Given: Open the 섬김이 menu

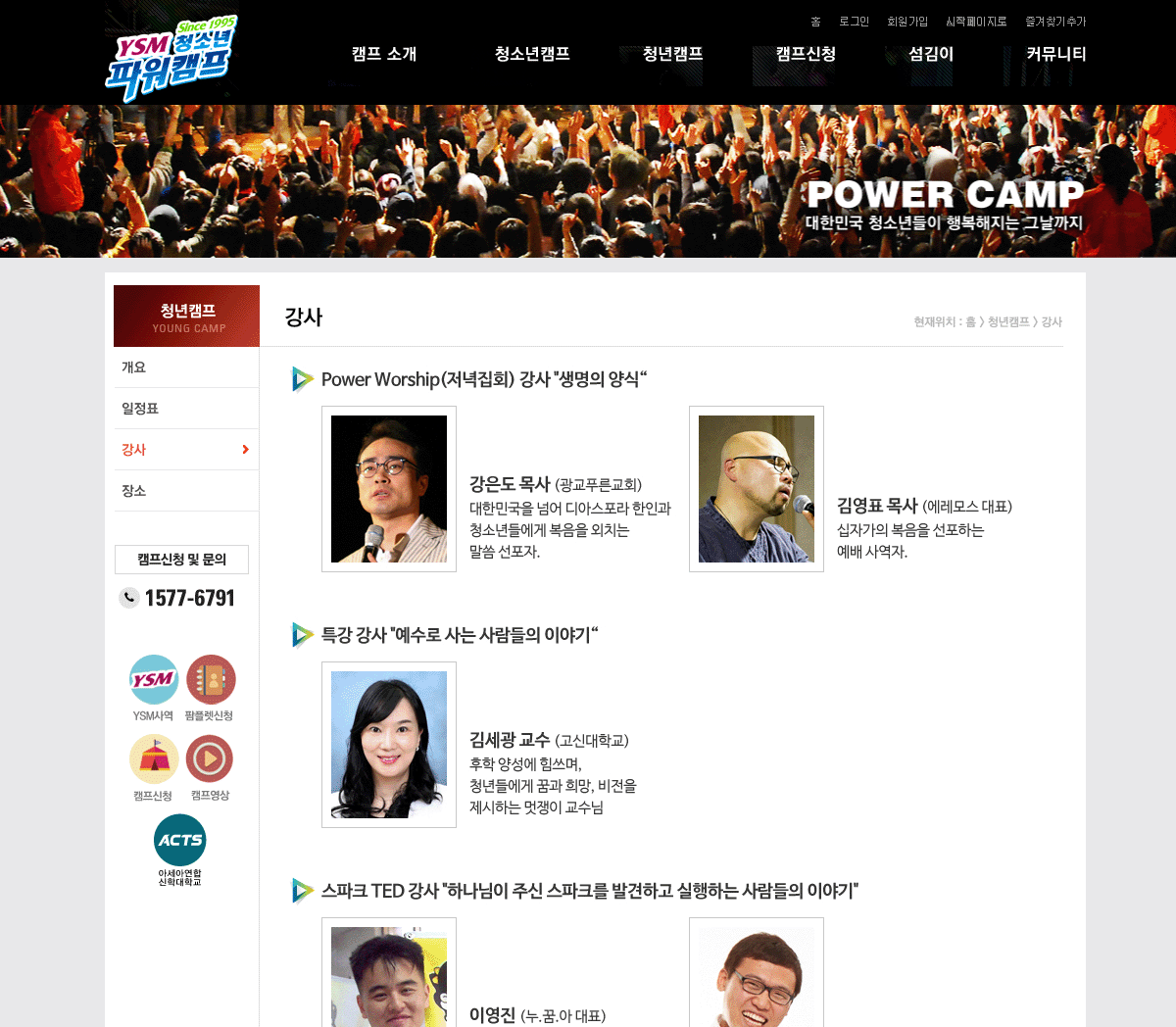Looking at the screenshot, I should 931,54.
